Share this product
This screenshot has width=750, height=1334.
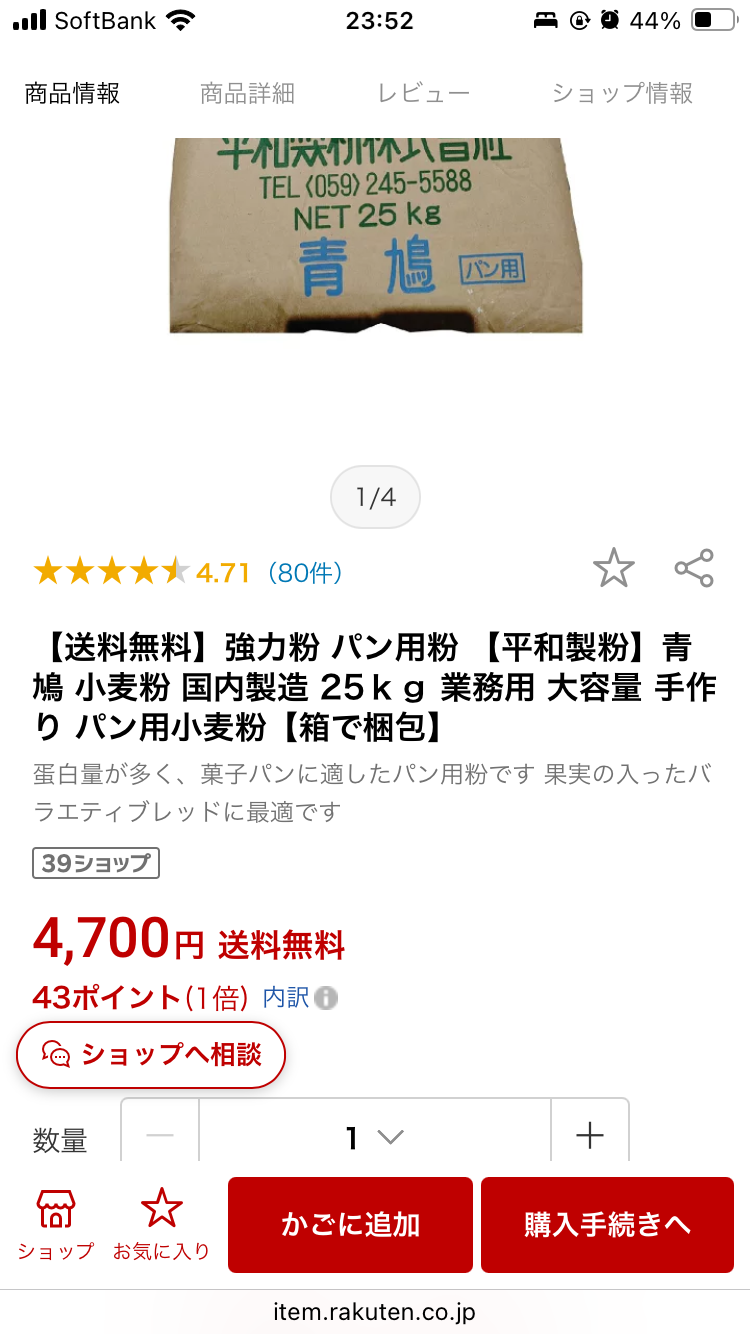pos(694,569)
